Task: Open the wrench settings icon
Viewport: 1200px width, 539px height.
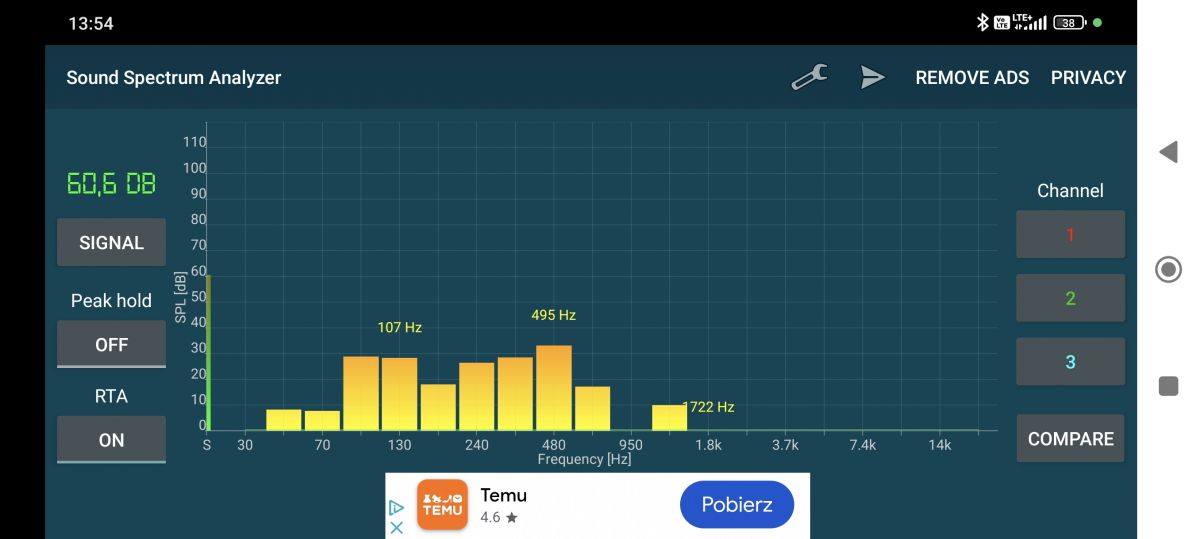Action: click(809, 77)
